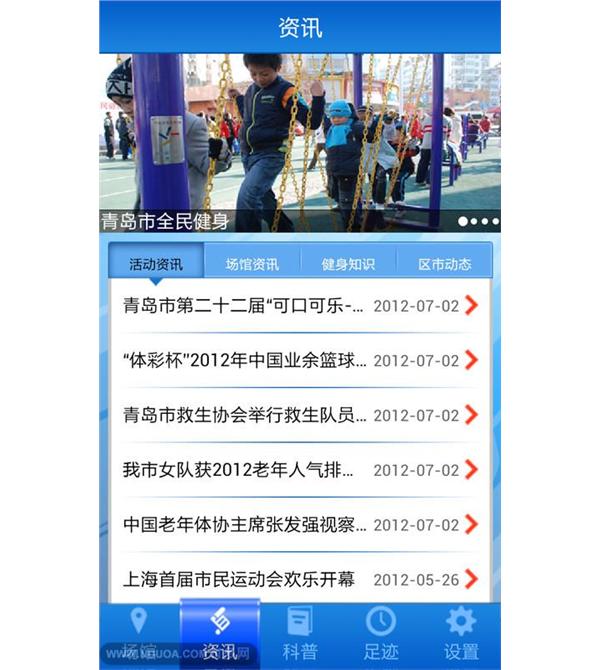
Task: Go to the 场馆 bottom tab
Action: coord(139,634)
